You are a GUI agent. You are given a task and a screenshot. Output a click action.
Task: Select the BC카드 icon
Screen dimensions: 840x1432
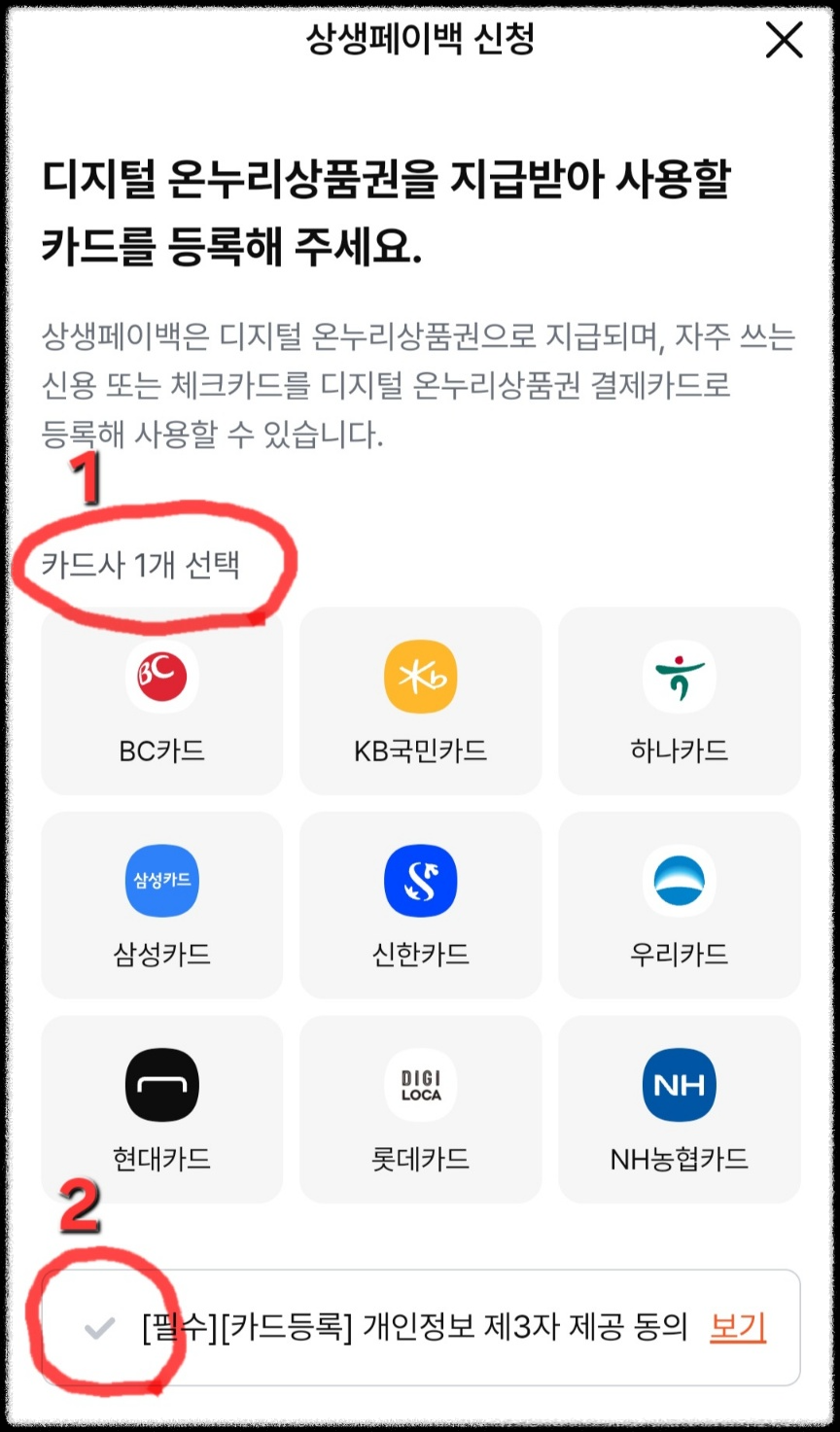click(161, 676)
